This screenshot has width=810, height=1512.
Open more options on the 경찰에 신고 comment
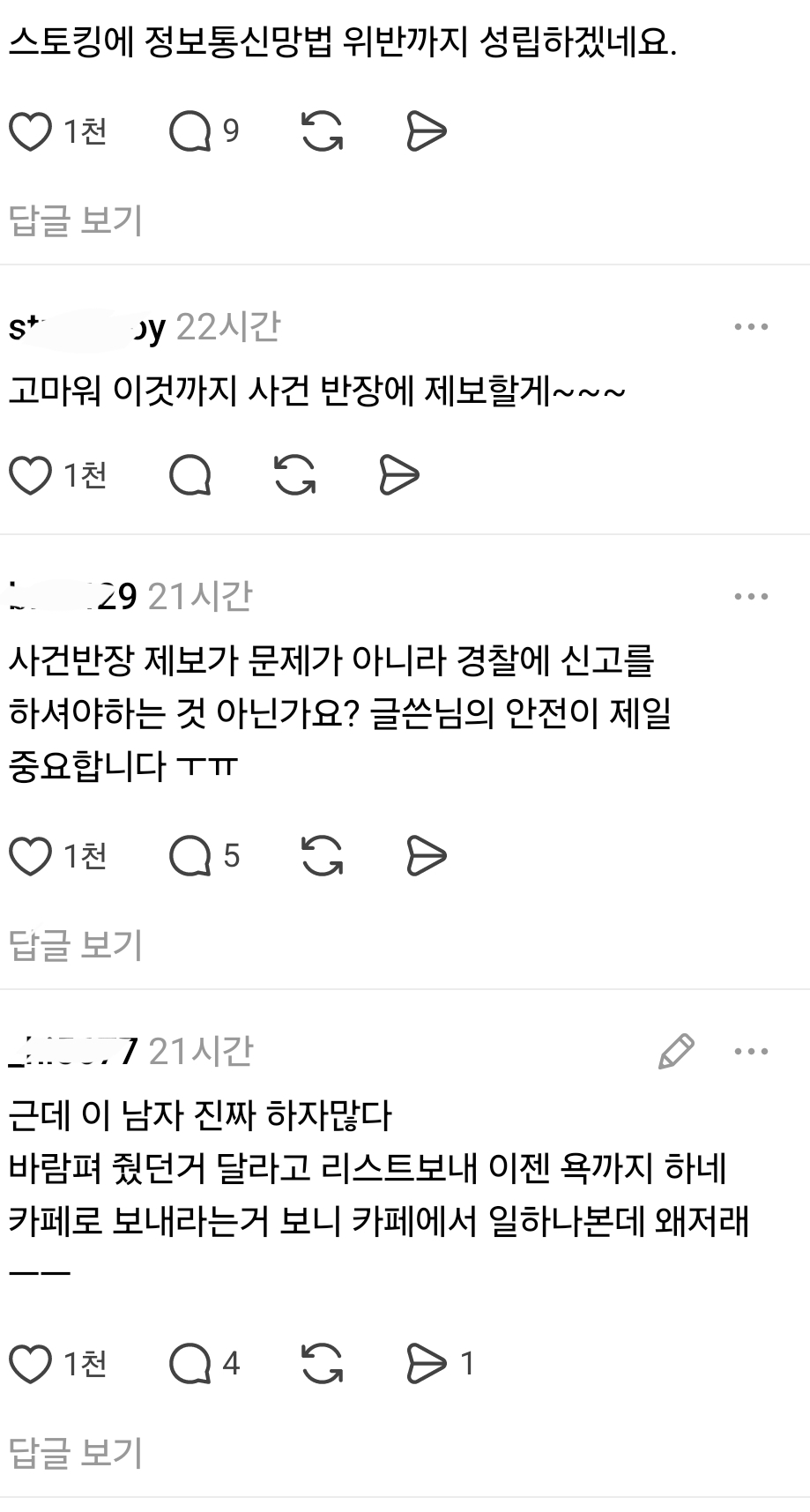click(751, 597)
